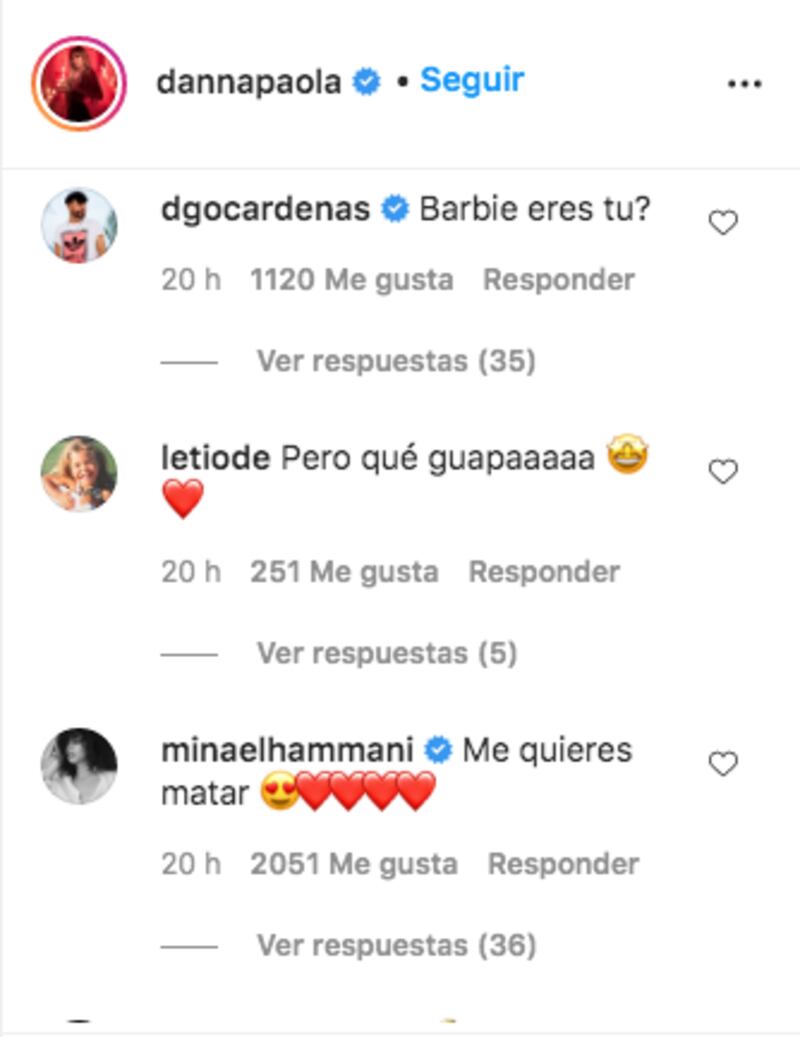Screen dimensions: 800x1037
Task: Open dannapaola's profile picture
Action: 79,83
